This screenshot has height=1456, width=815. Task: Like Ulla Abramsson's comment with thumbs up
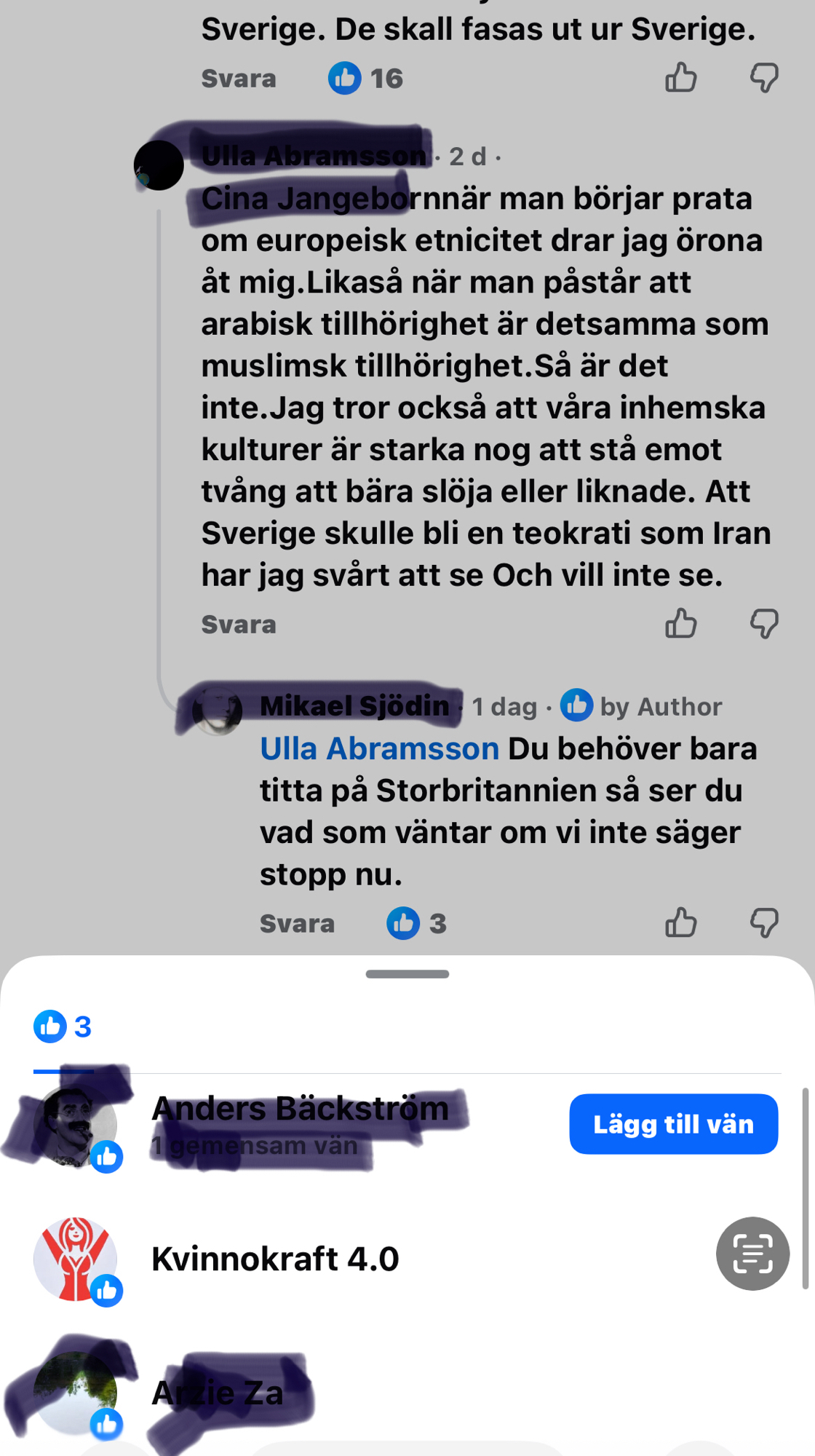coord(681,624)
